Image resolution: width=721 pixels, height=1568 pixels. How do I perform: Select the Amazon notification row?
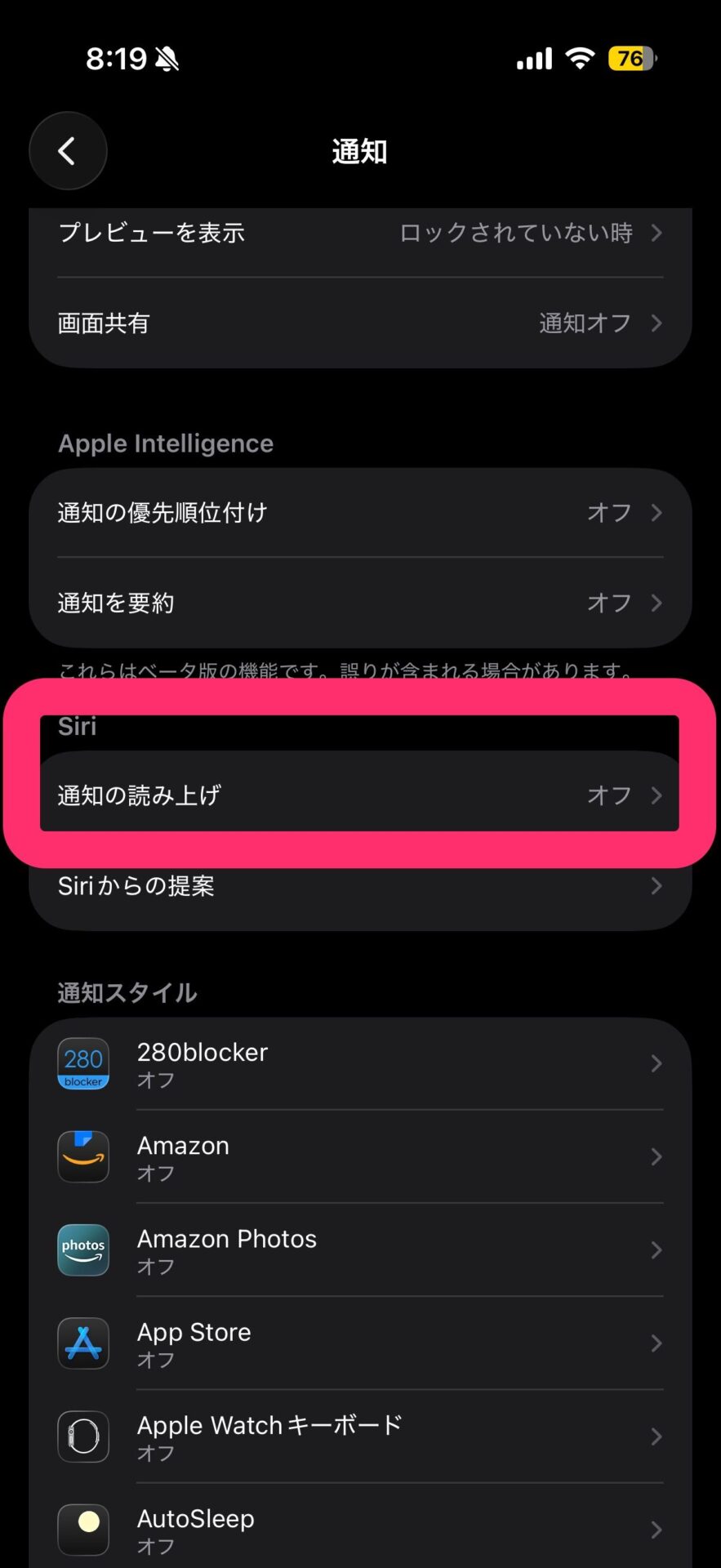359,1157
